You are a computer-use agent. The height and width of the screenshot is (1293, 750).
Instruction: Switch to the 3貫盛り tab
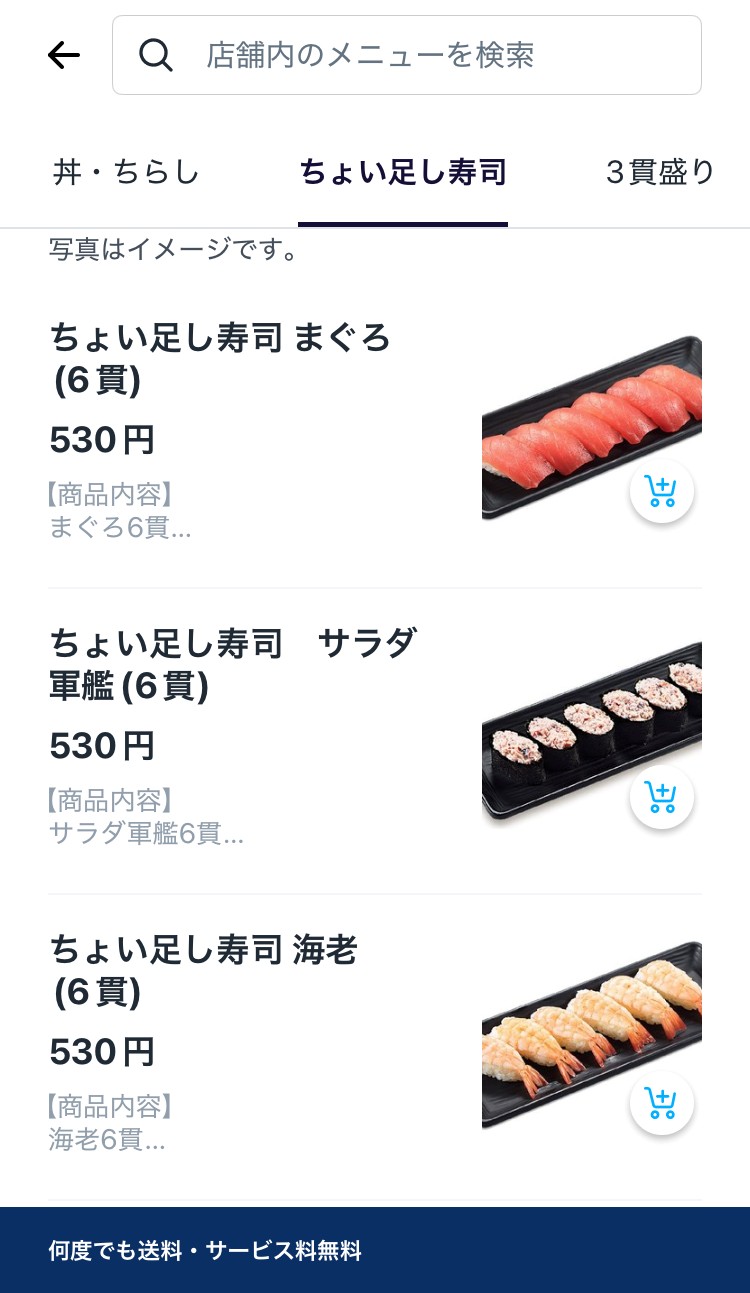point(660,173)
